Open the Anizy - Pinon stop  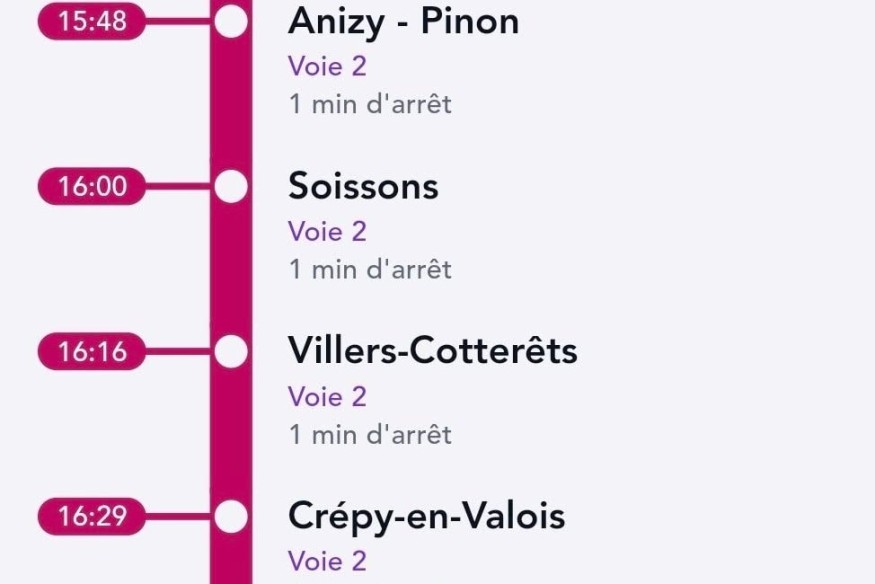tap(403, 22)
